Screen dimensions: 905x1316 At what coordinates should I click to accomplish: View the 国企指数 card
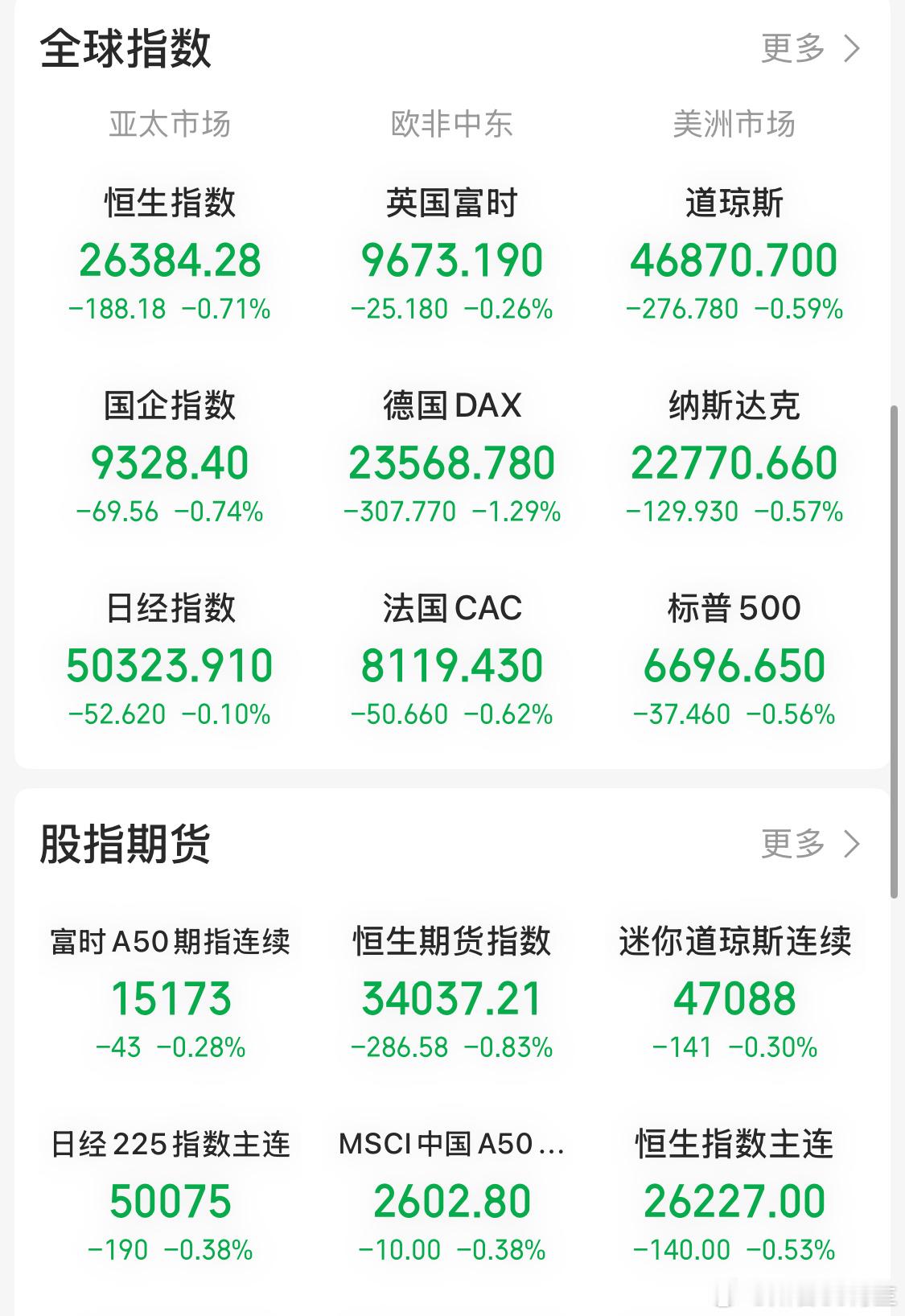pos(171,454)
